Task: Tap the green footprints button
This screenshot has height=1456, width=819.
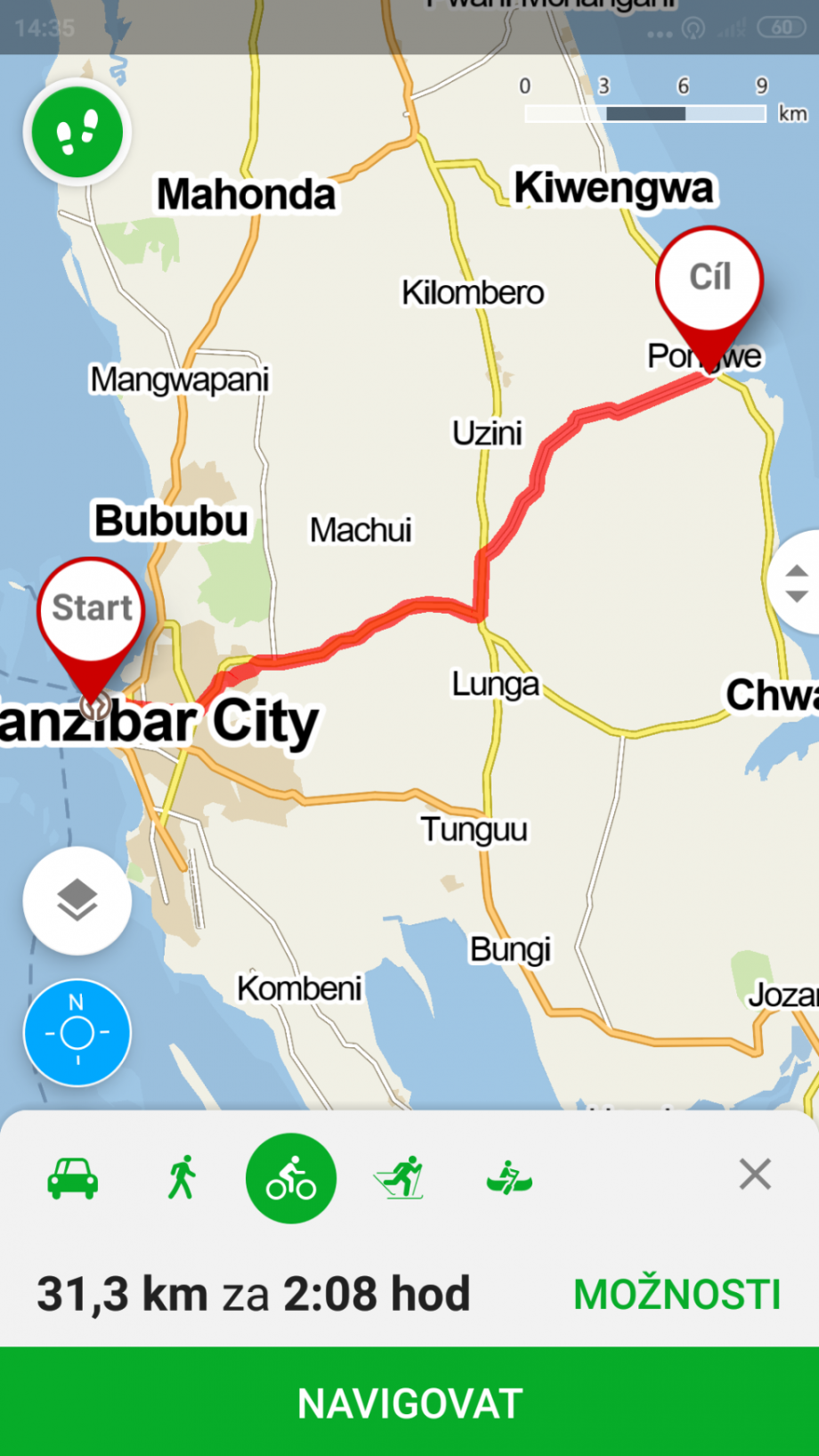Action: click(77, 132)
